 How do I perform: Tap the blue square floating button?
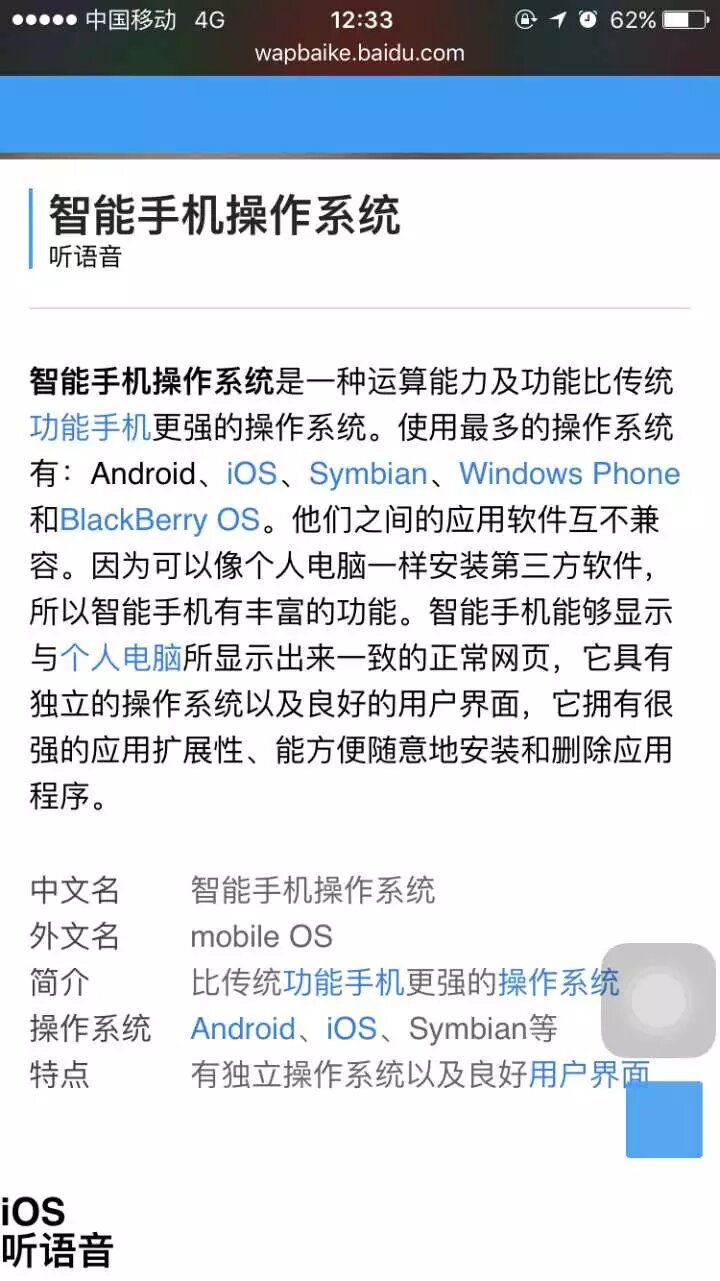coord(664,1120)
